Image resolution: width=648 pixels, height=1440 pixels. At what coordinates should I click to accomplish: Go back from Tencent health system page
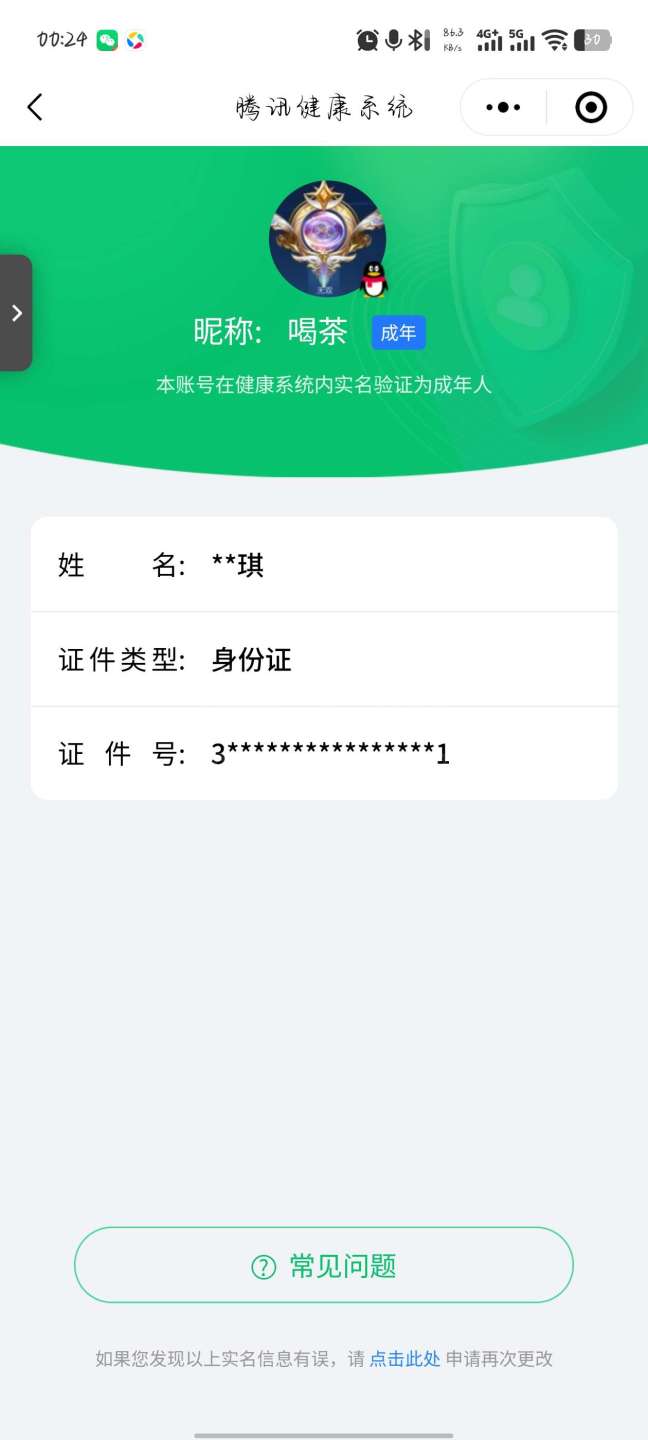pyautogui.click(x=36, y=107)
